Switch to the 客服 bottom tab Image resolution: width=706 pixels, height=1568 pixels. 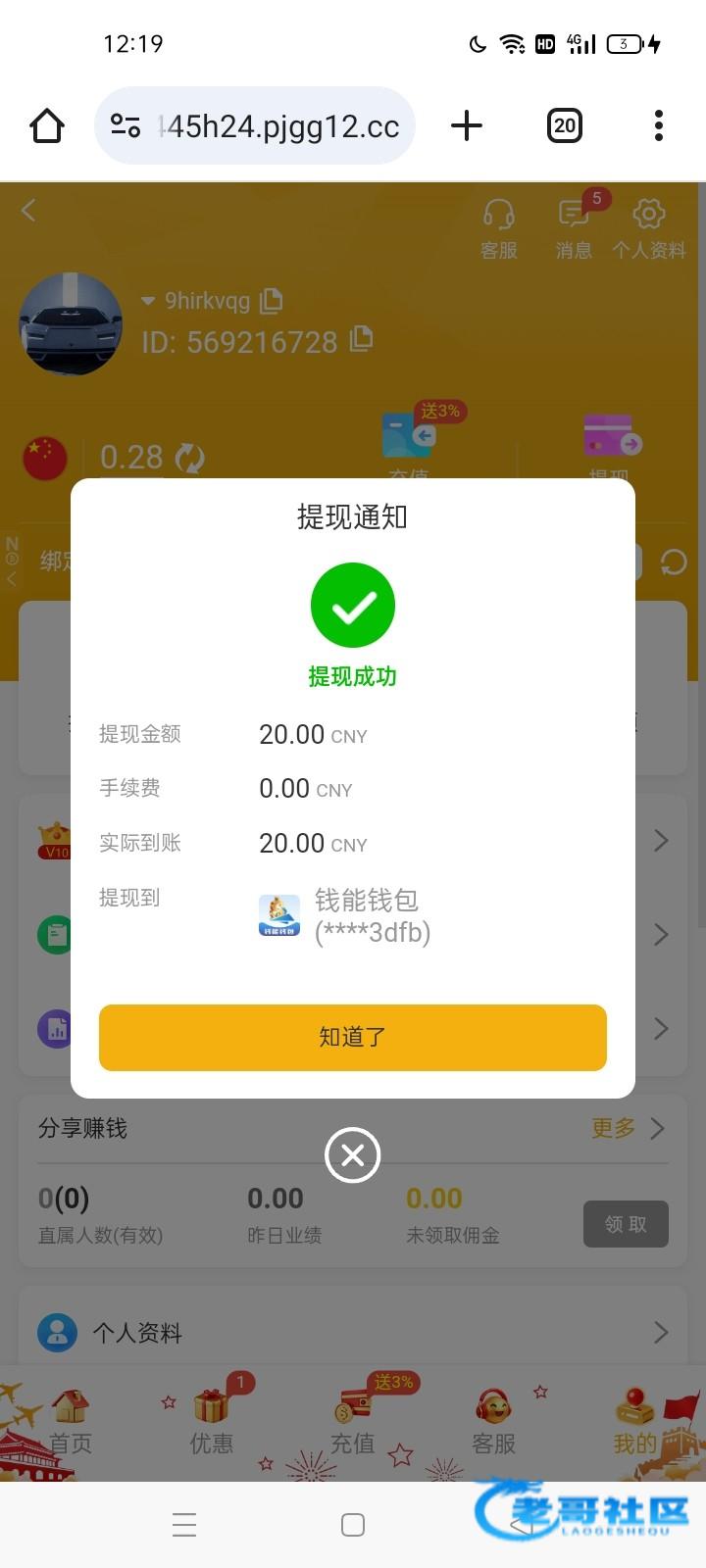(493, 1423)
